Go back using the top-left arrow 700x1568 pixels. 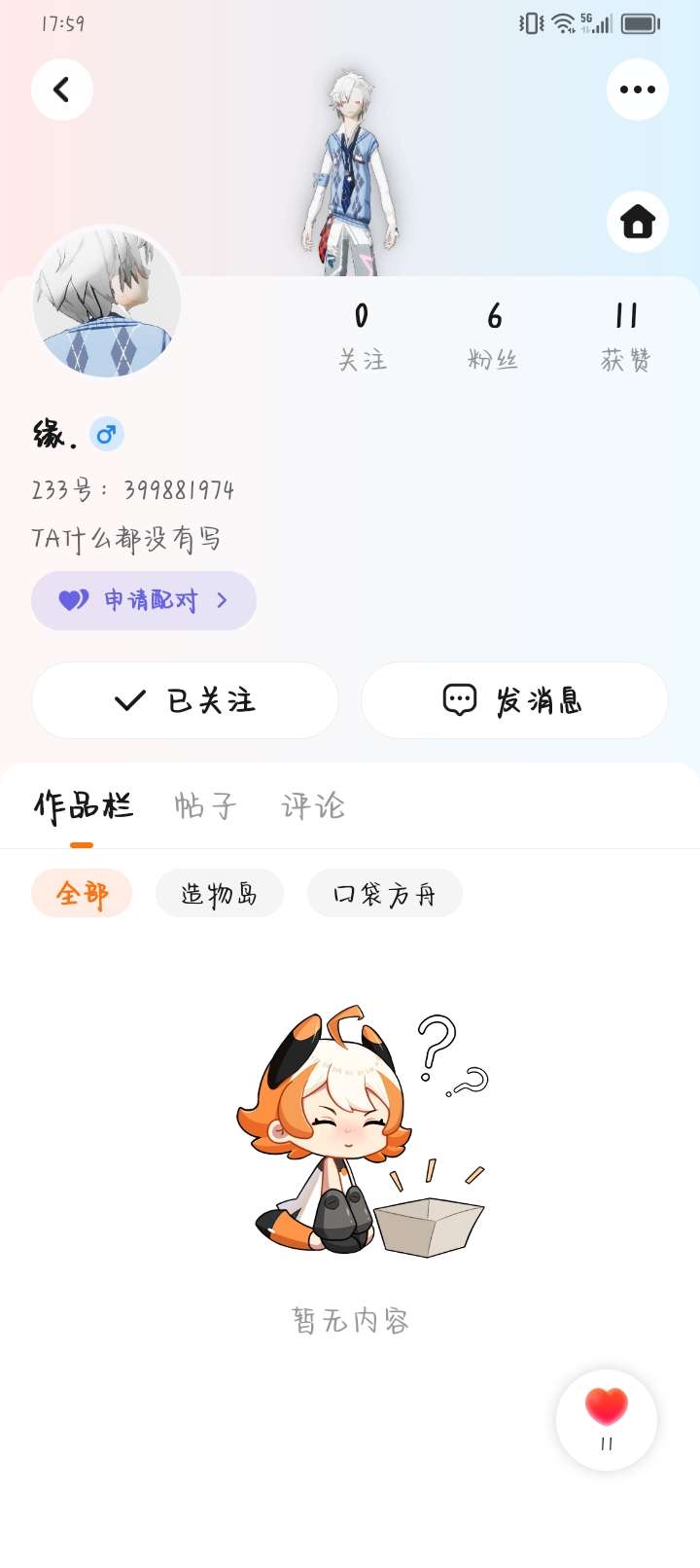pyautogui.click(x=62, y=89)
